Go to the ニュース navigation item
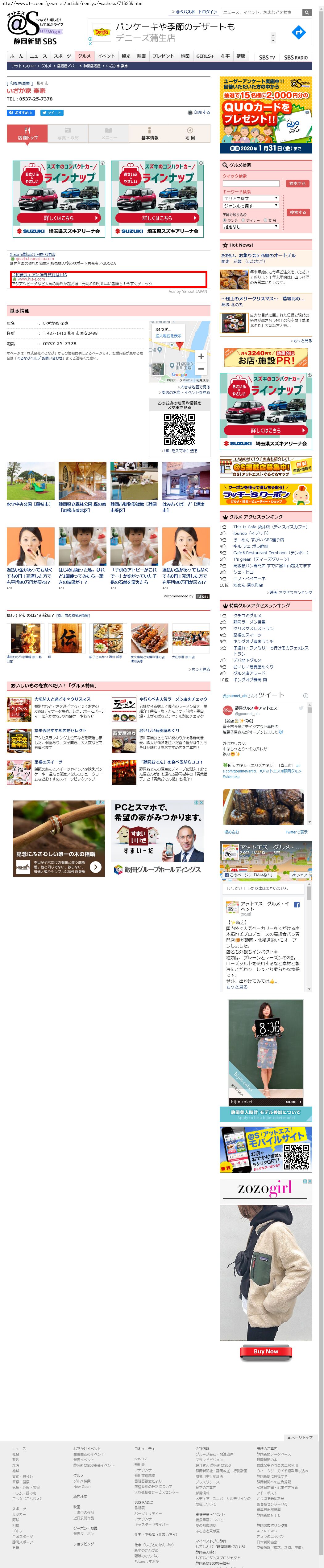 pyautogui.click(x=38, y=56)
